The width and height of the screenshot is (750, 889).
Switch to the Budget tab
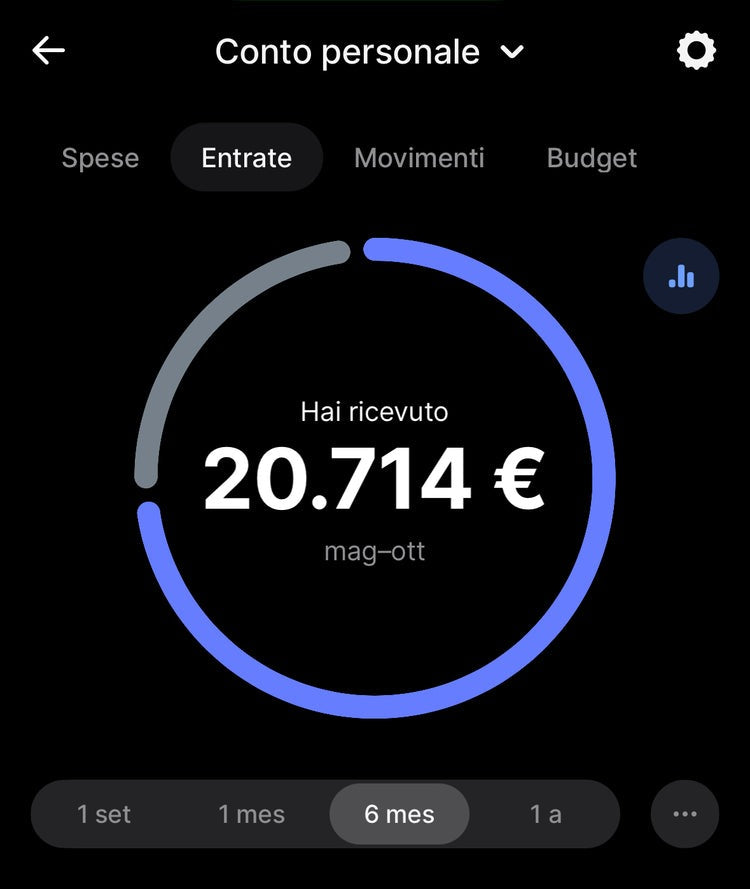(x=592, y=158)
